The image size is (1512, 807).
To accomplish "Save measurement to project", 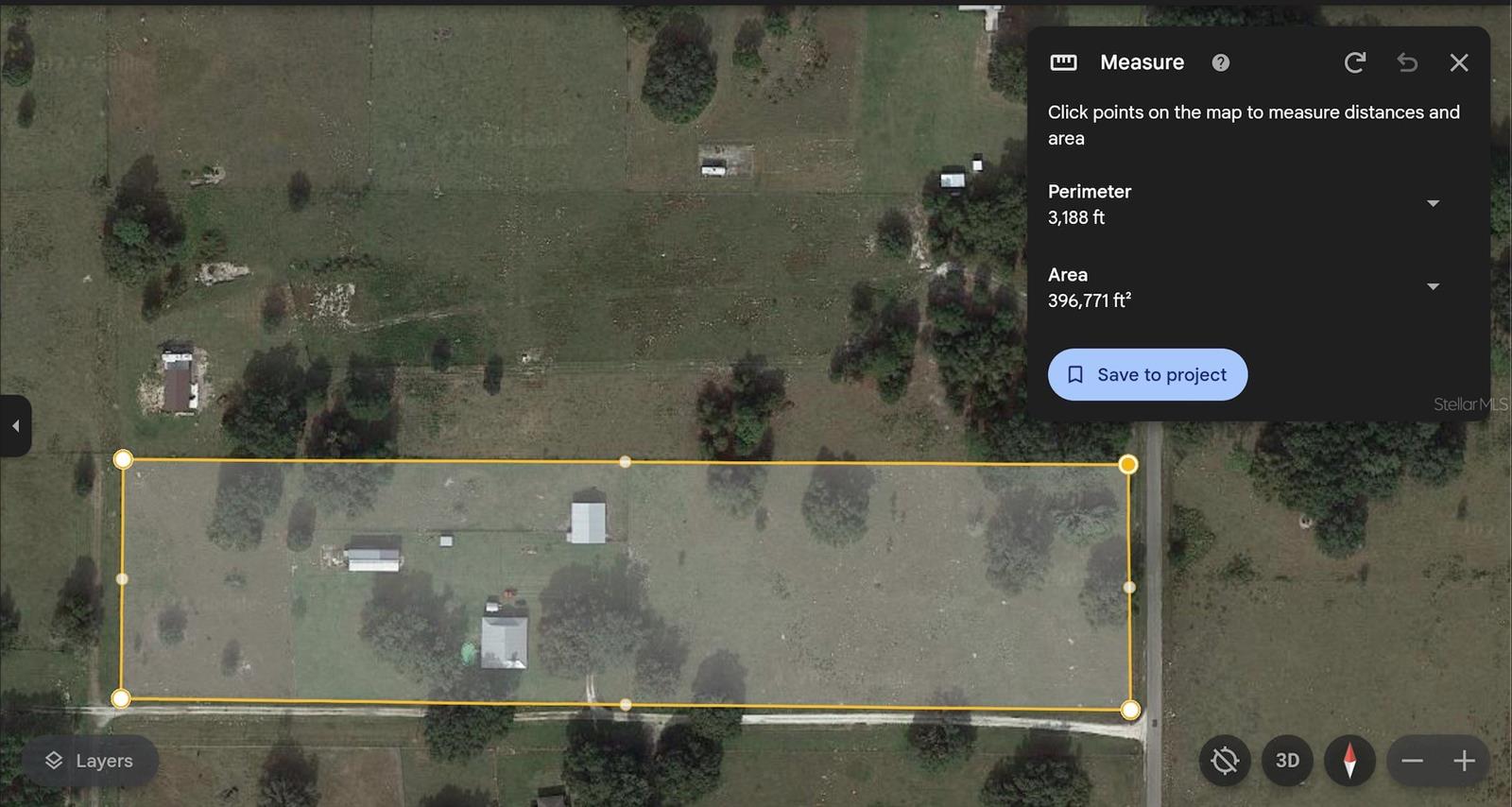I will (x=1147, y=375).
